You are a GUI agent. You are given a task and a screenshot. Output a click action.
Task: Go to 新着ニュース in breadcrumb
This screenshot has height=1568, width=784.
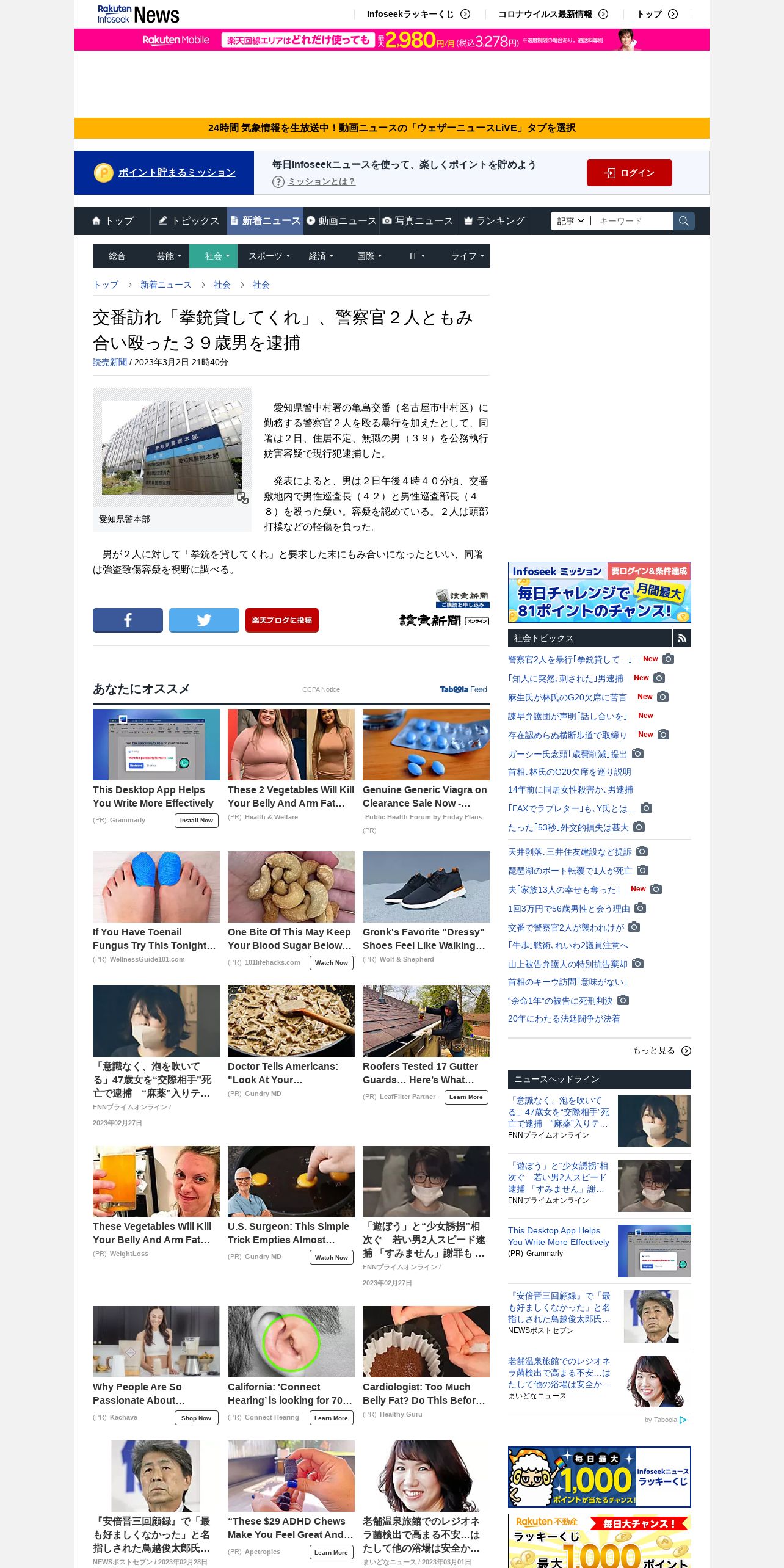(165, 285)
